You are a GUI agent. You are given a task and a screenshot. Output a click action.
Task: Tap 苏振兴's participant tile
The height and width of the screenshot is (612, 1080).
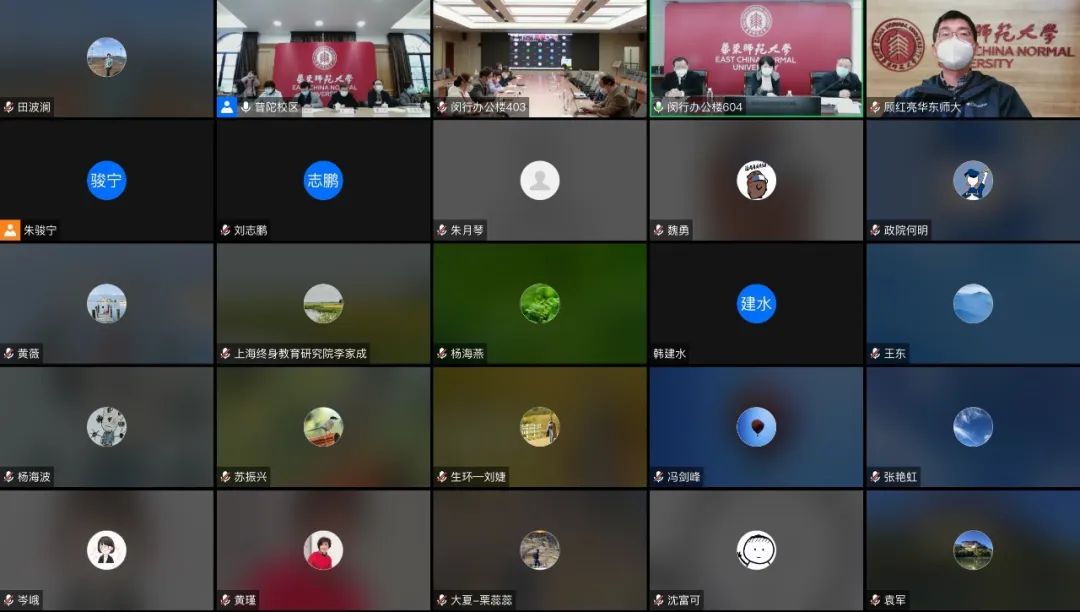point(323,427)
